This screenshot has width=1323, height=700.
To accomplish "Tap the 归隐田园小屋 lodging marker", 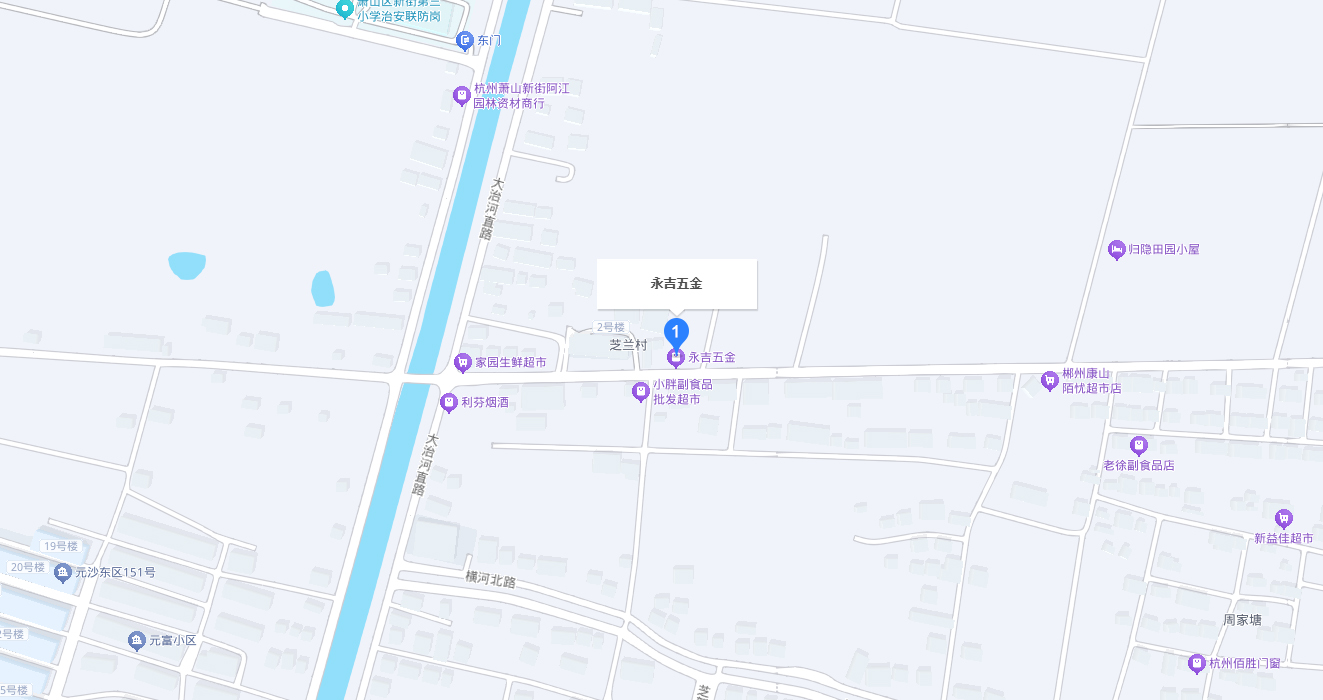I will click(x=1117, y=250).
